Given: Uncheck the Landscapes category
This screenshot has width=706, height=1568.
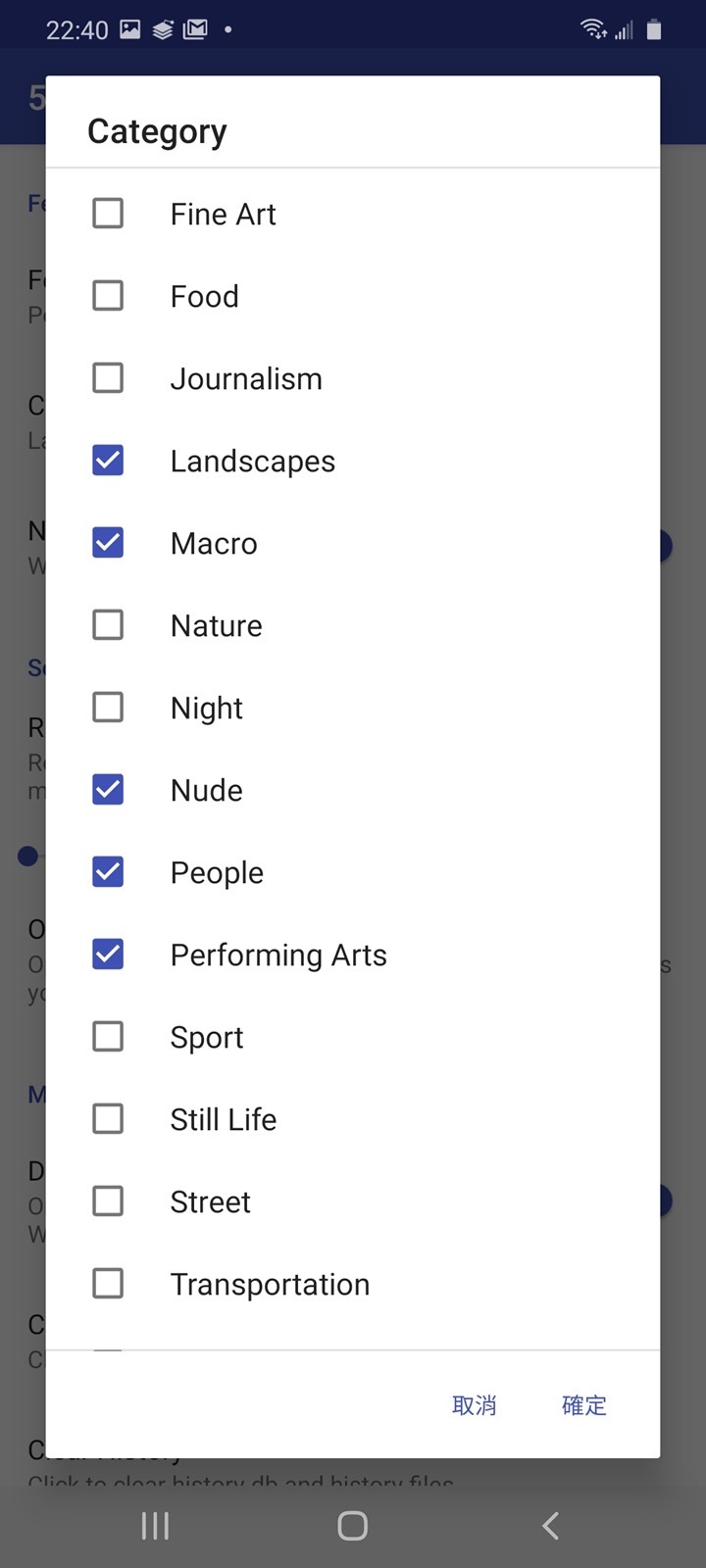Looking at the screenshot, I should 108,461.
